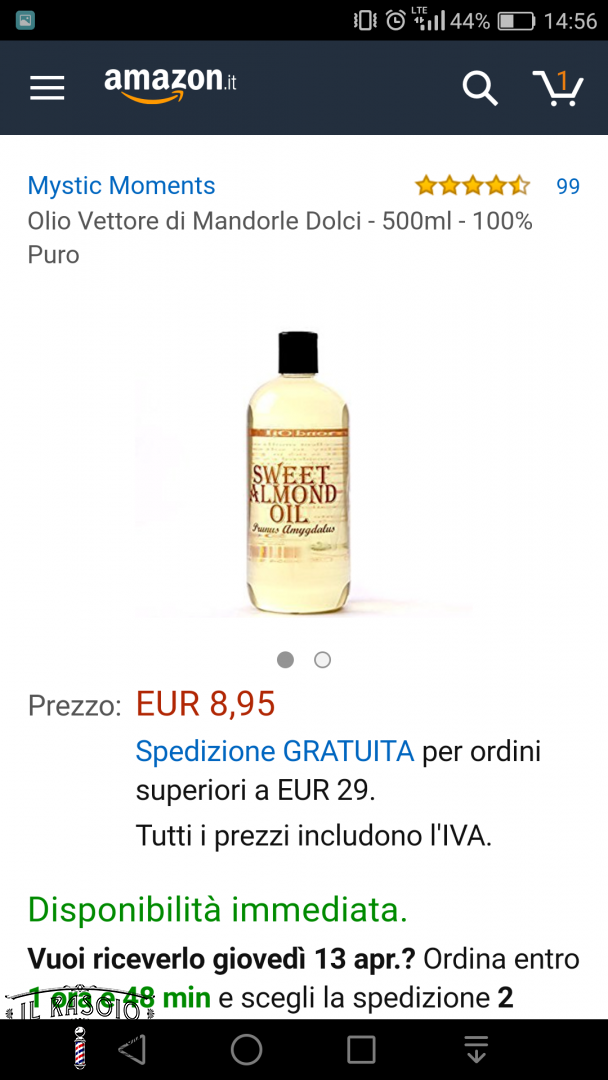Show recent apps
Image resolution: width=608 pixels, height=1080 pixels.
coord(361,1050)
